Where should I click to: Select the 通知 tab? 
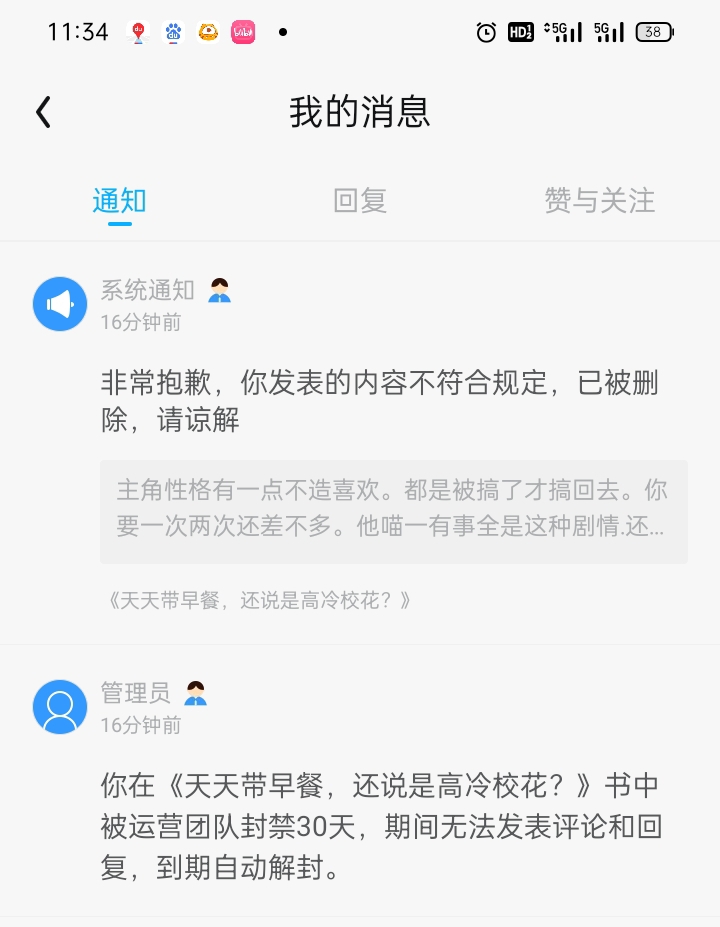[x=119, y=200]
